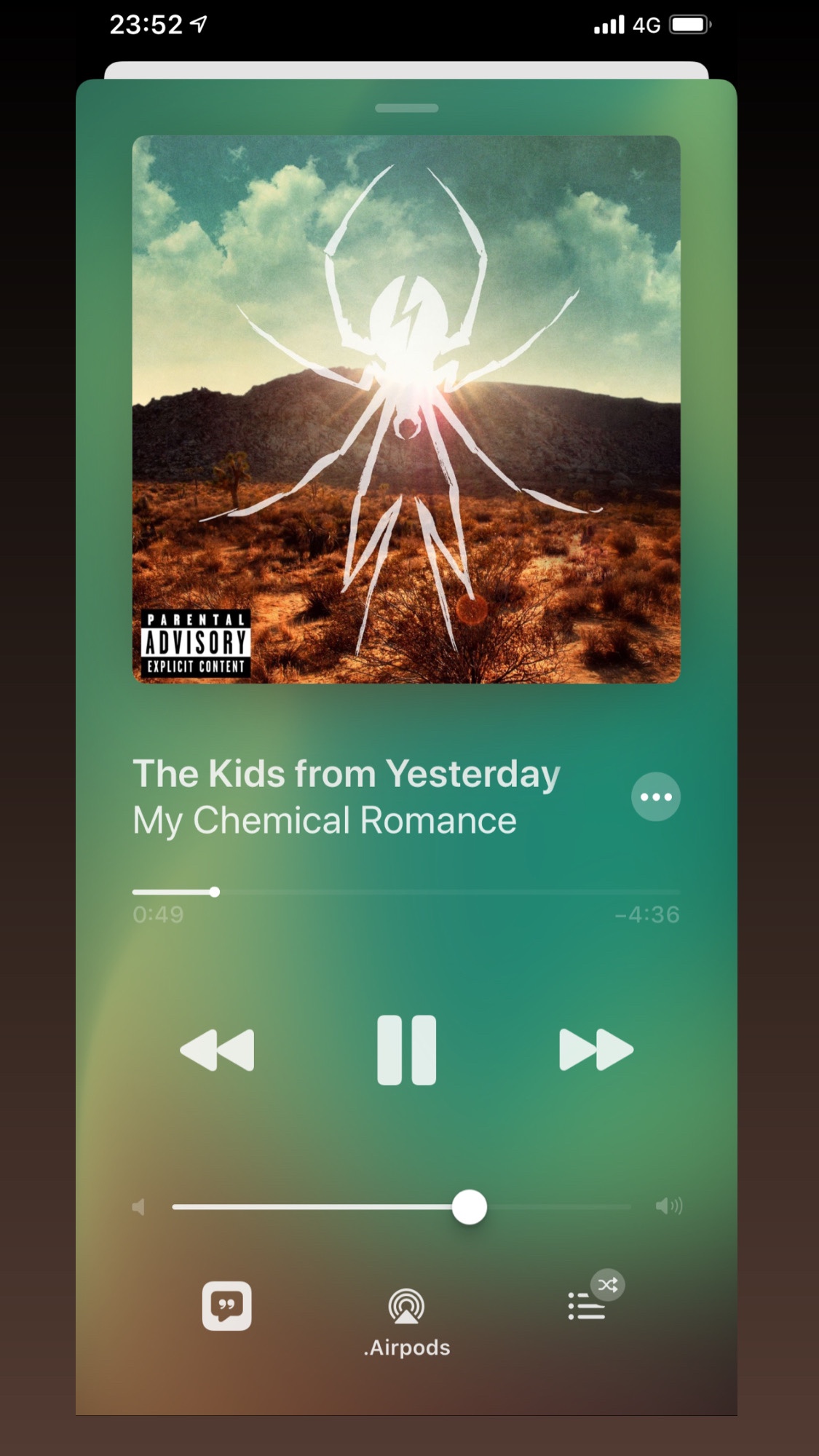Open the Up Next queue

(x=587, y=1306)
